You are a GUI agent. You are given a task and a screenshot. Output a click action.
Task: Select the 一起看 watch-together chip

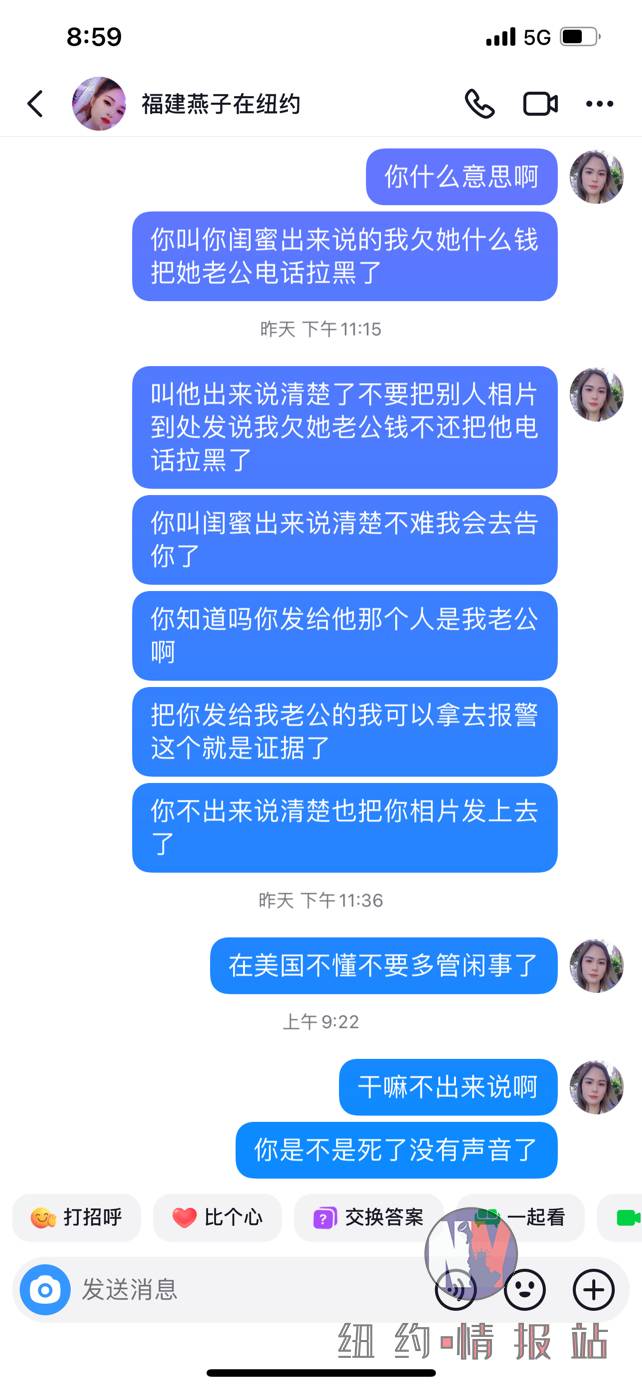point(520,1217)
